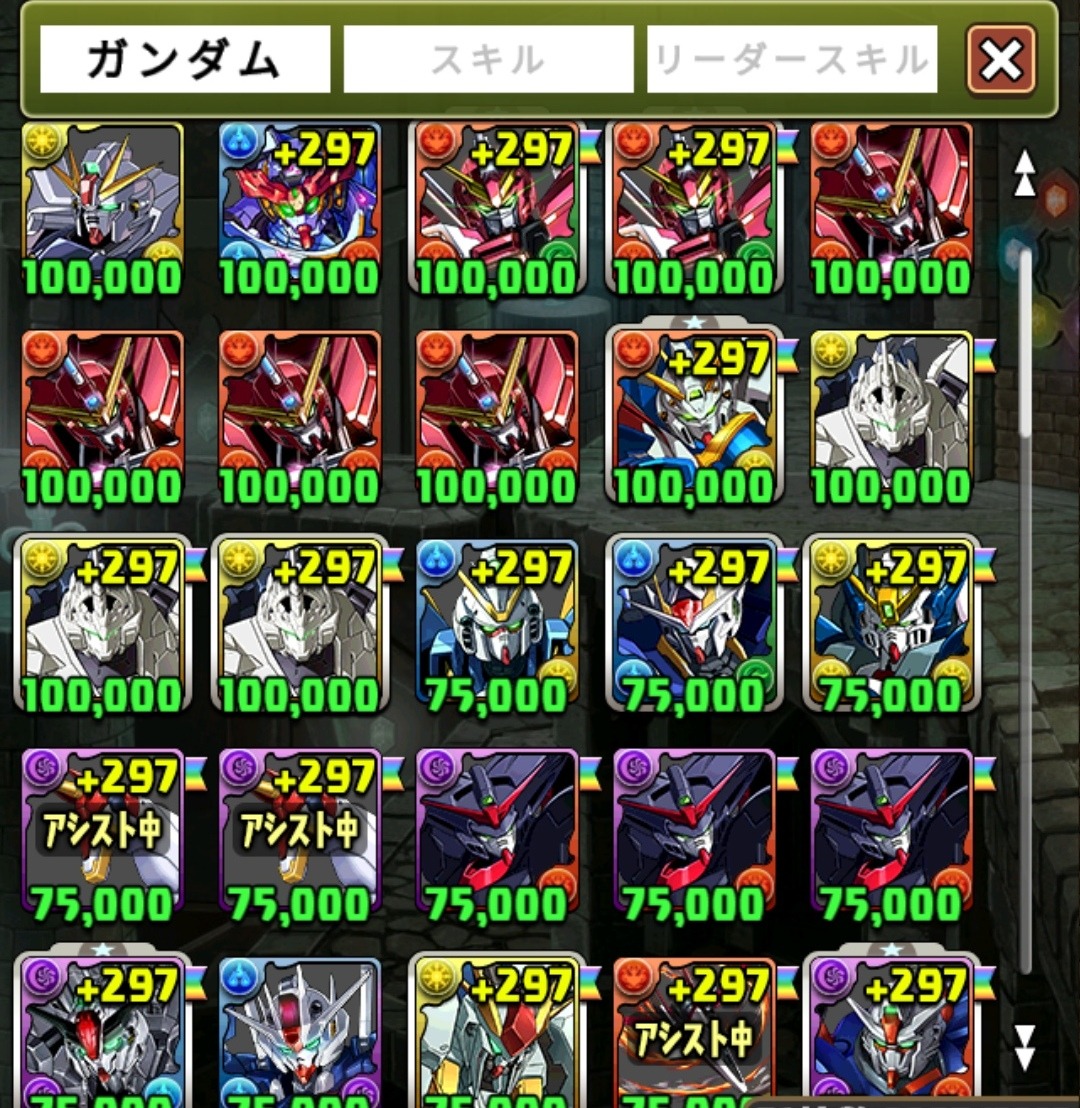Select the first dark アシスト中 monster
Screen dimensions: 1080x1108
(101, 832)
